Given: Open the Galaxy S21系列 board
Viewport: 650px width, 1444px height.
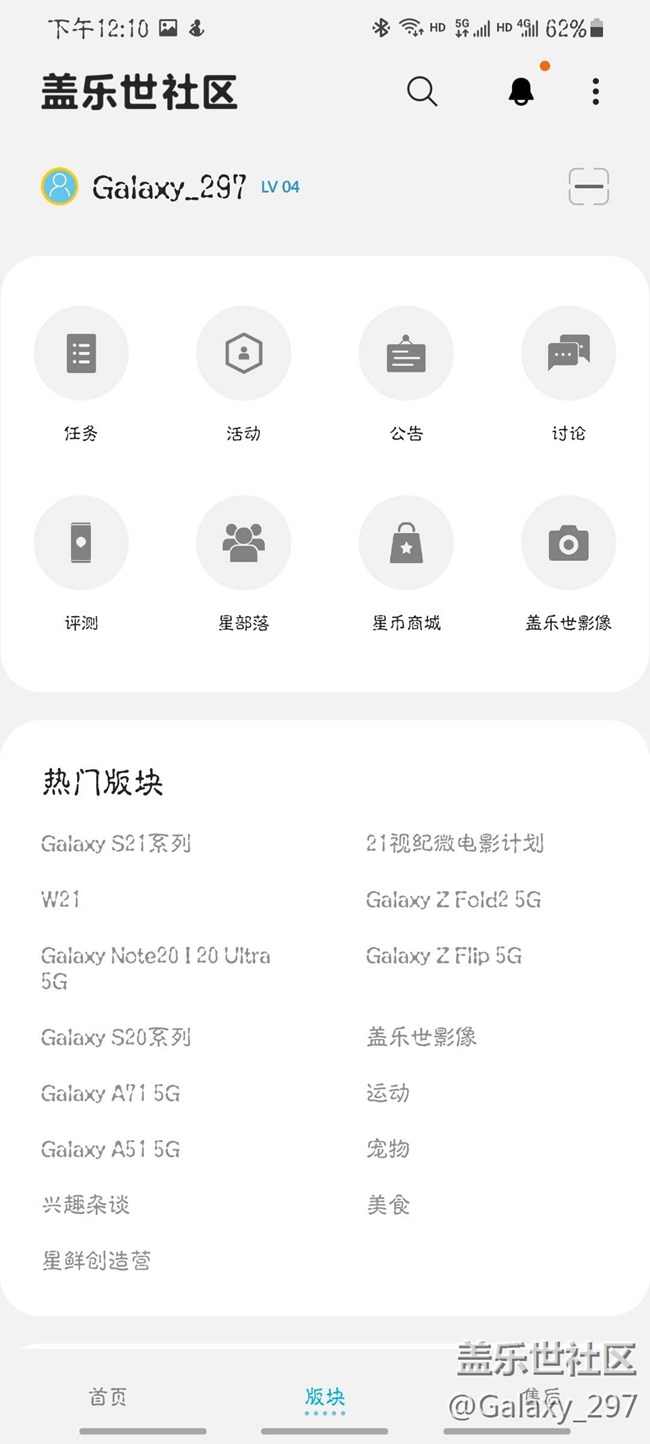Looking at the screenshot, I should [x=116, y=844].
